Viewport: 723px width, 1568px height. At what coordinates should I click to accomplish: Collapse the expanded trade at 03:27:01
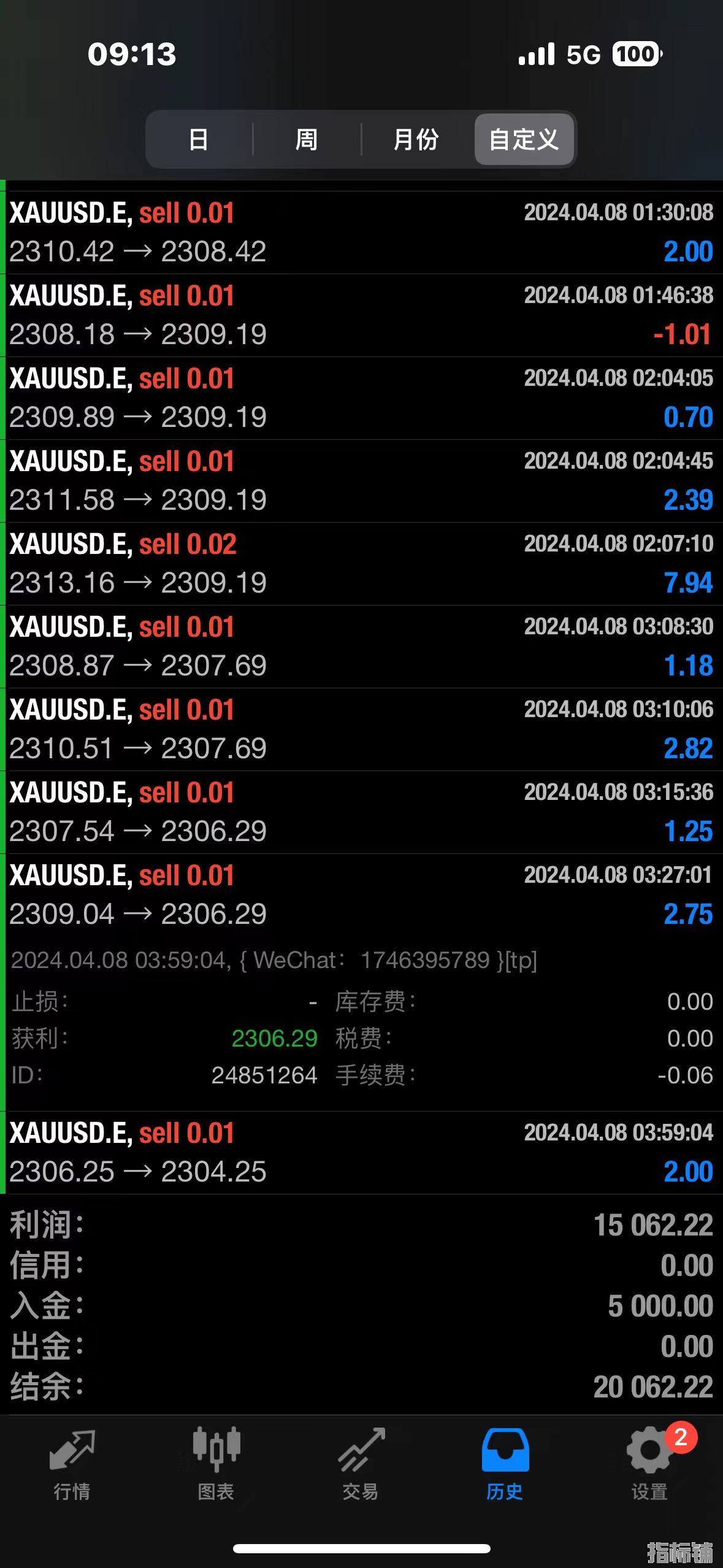(x=361, y=895)
